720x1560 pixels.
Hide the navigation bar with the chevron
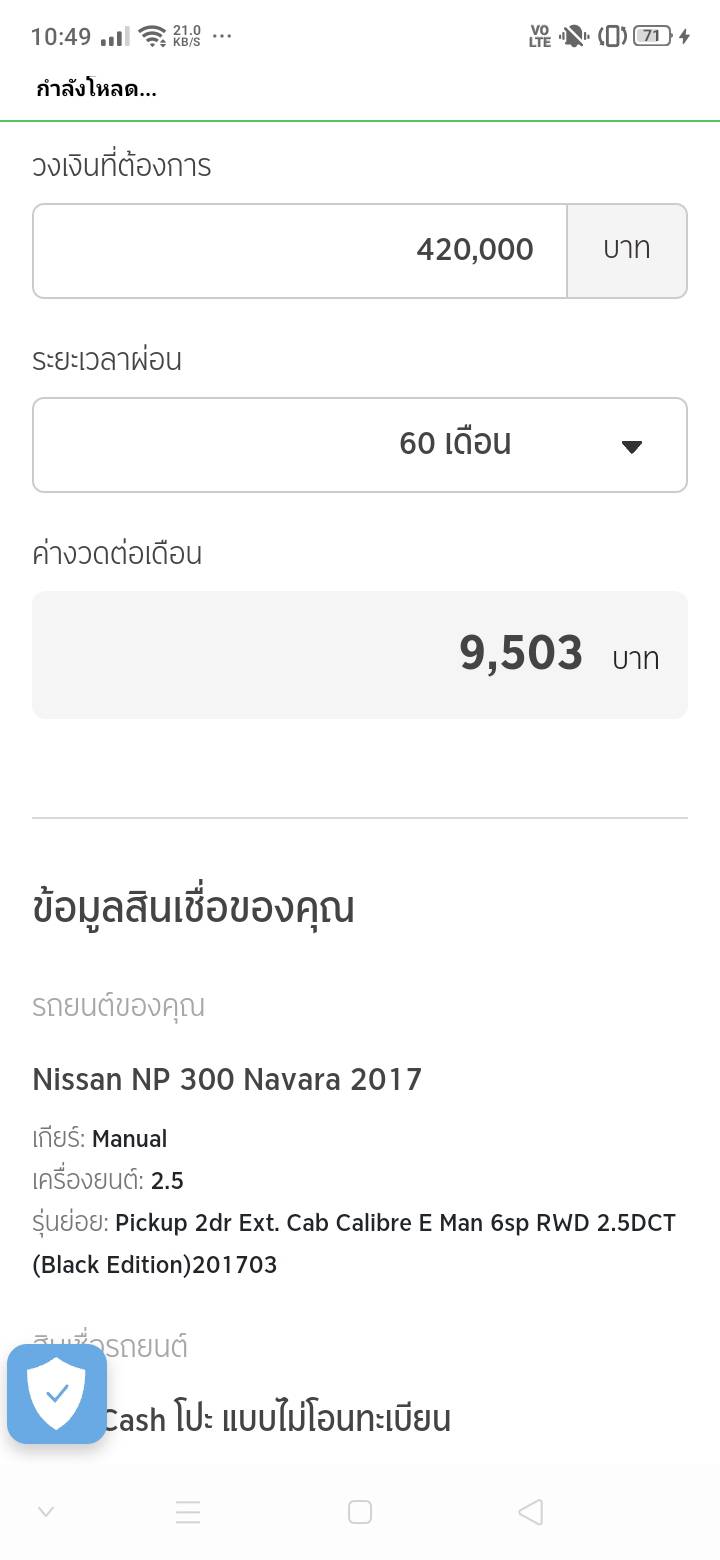tap(45, 1512)
